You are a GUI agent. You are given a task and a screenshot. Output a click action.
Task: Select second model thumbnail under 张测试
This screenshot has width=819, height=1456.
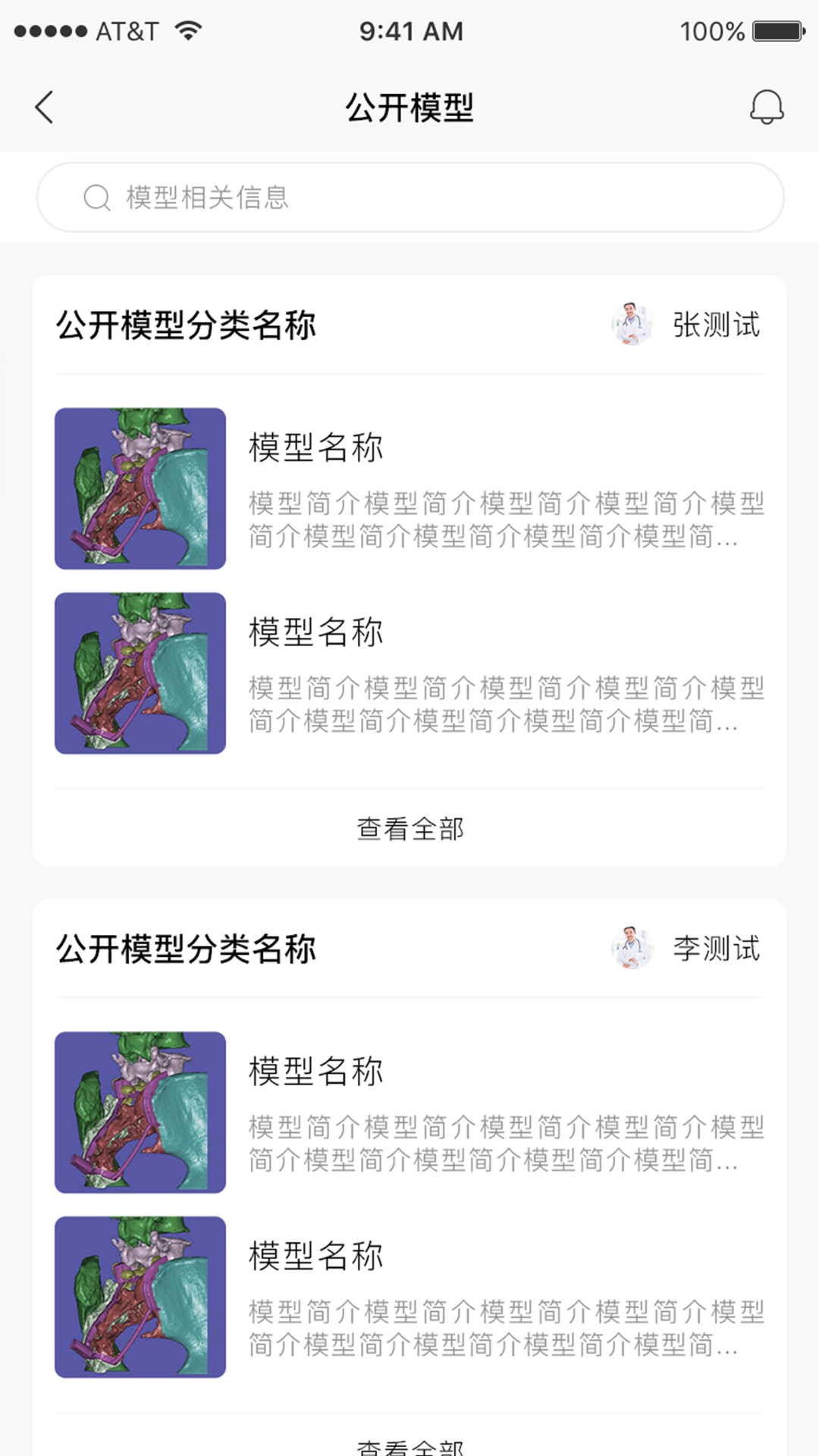coord(140,671)
